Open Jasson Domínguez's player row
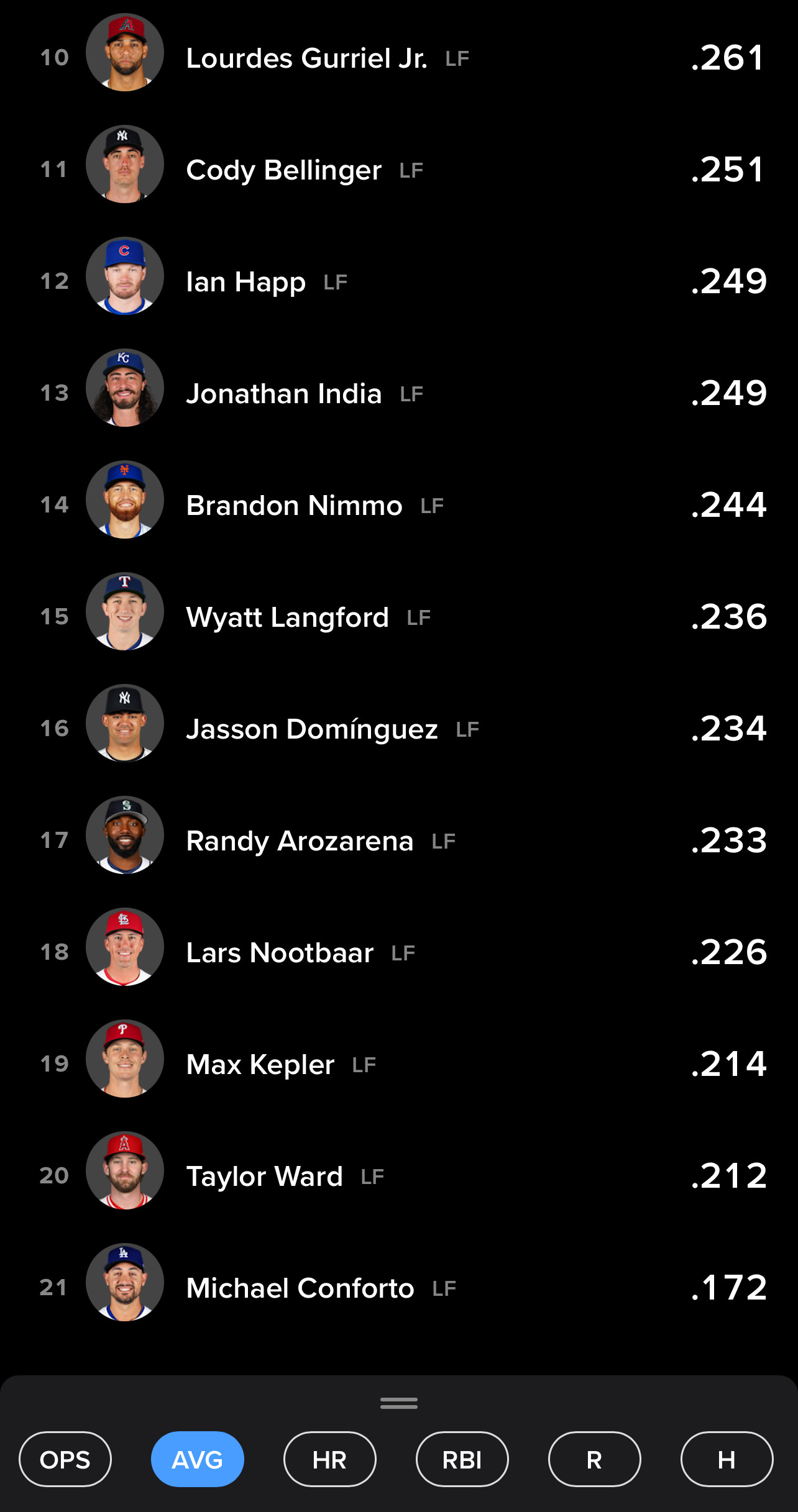The height and width of the screenshot is (1512, 798). point(399,729)
